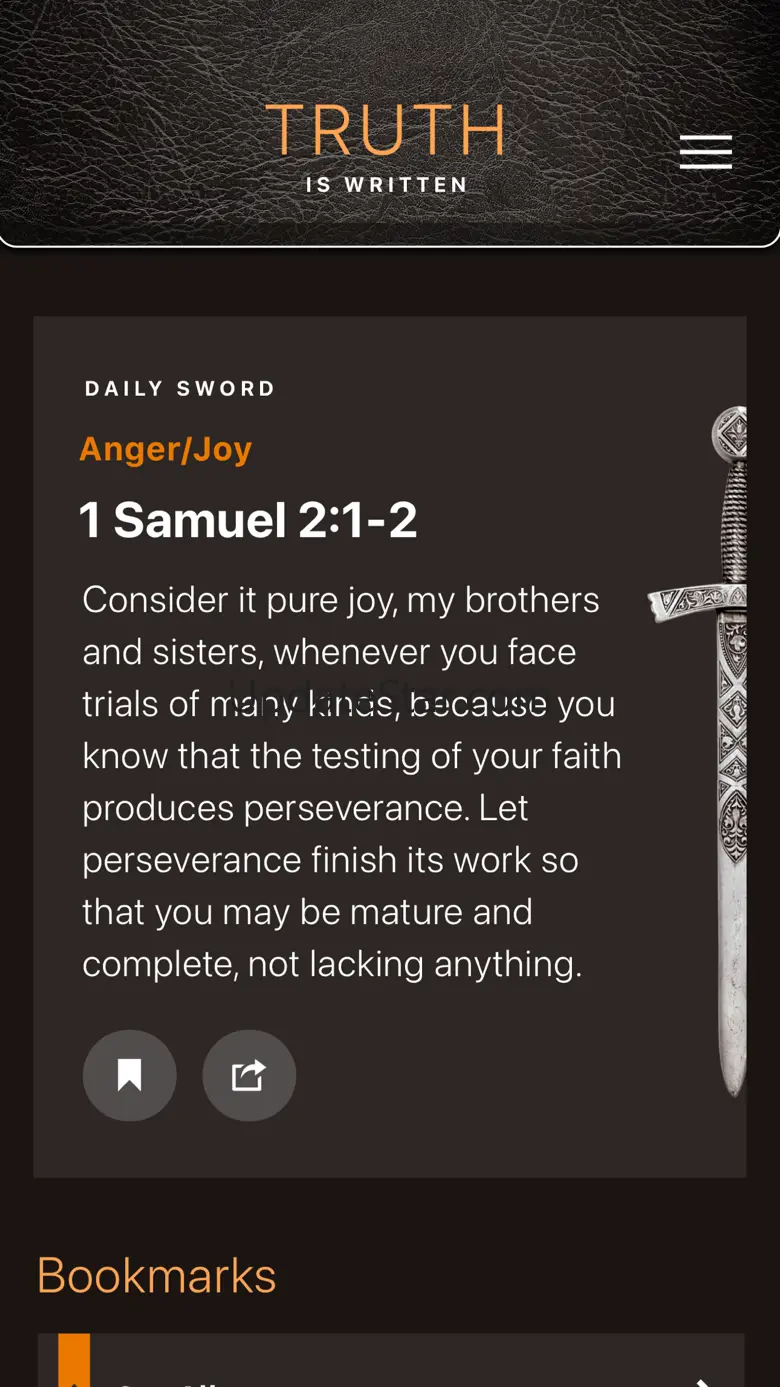Open the hamburger menu
Viewport: 780px width, 1387px height.
[706, 152]
